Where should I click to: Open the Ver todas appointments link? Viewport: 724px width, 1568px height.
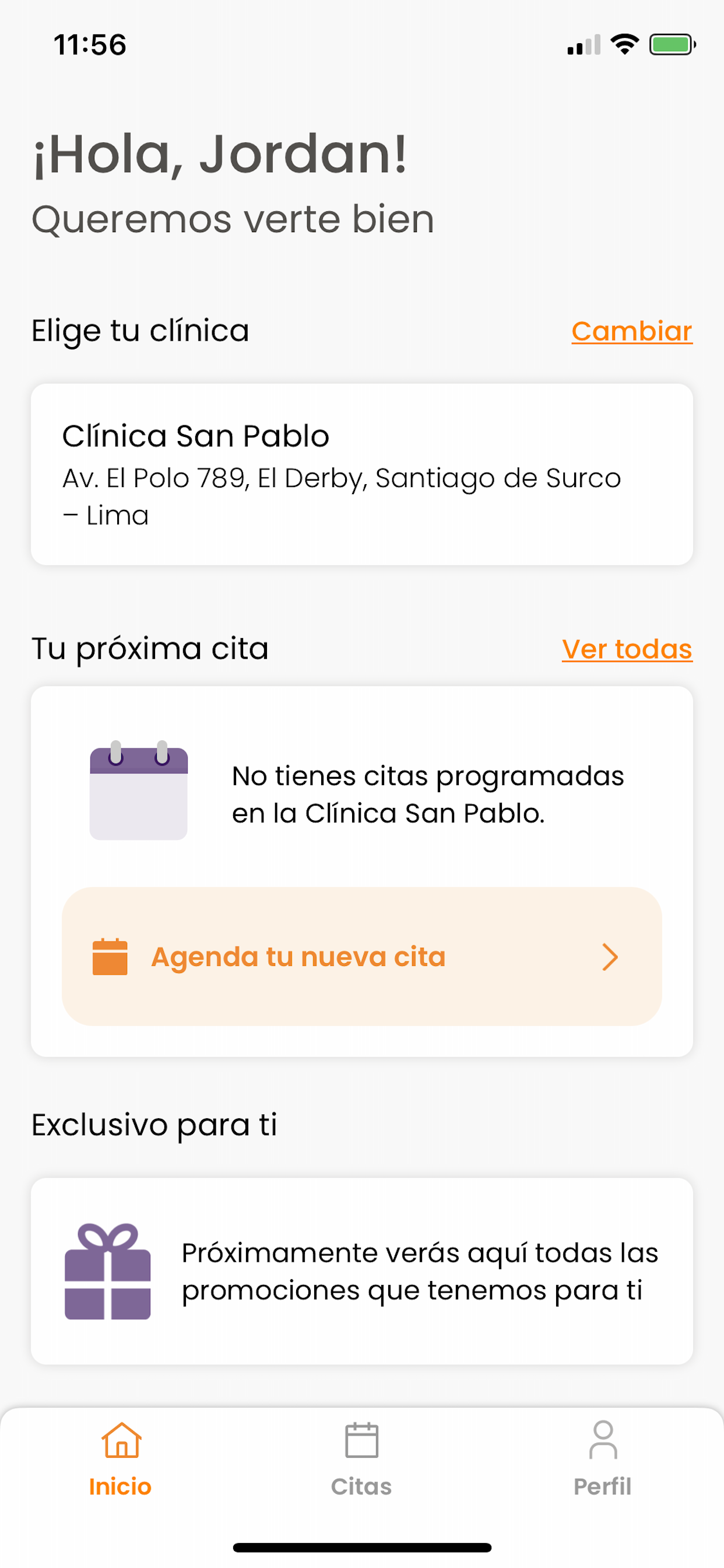point(627,649)
